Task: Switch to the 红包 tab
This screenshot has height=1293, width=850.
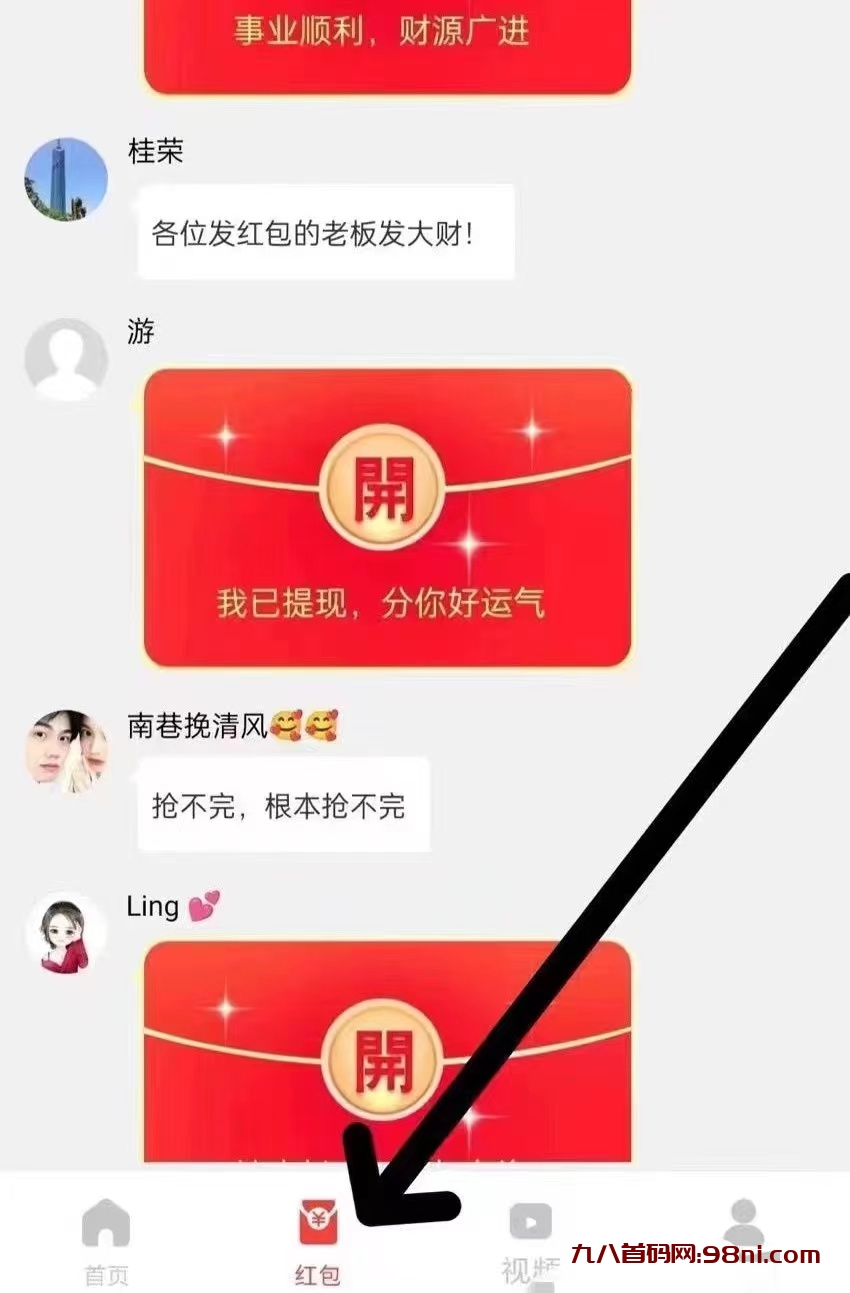Action: click(318, 1240)
